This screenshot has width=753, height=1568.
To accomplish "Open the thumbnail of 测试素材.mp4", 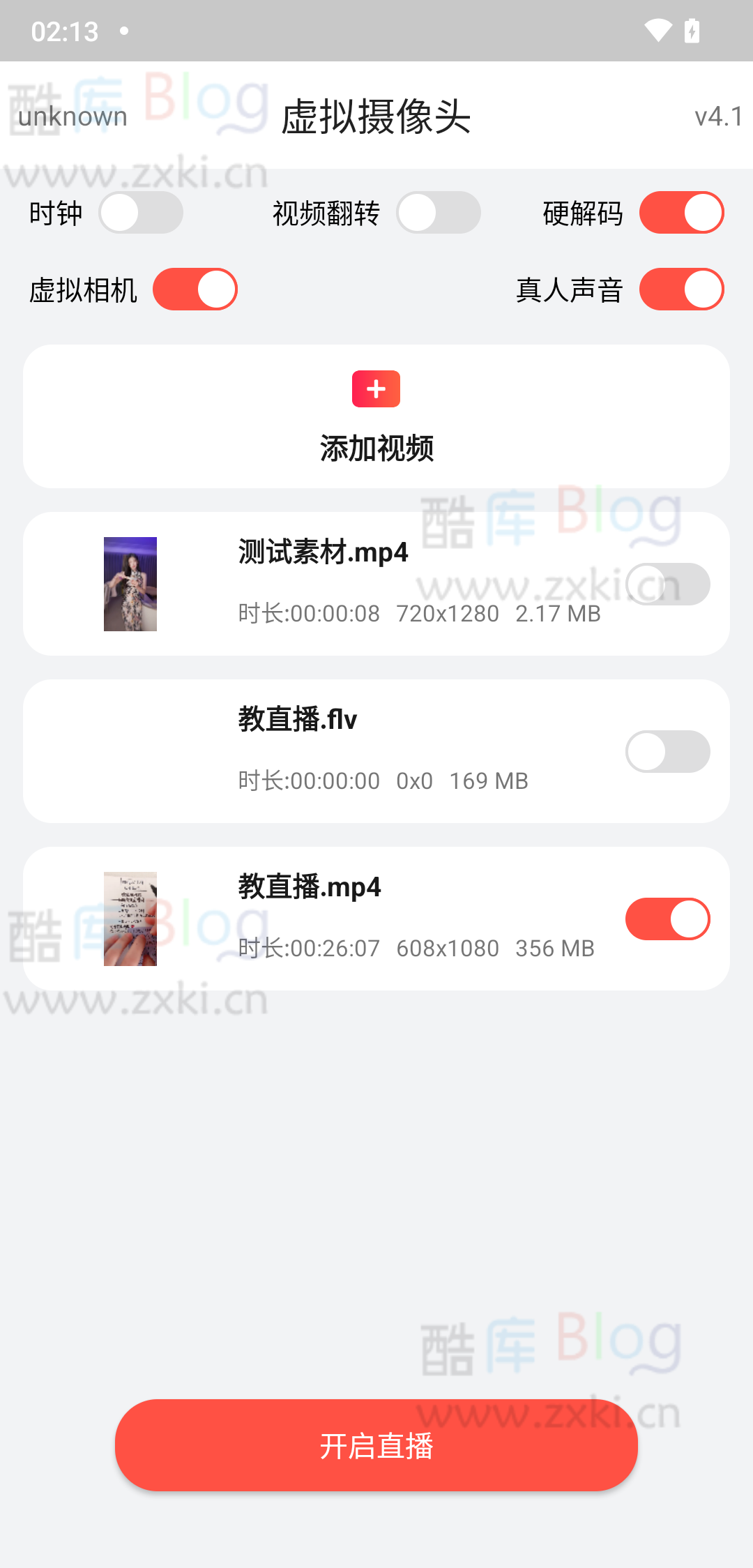I will pyautogui.click(x=130, y=584).
